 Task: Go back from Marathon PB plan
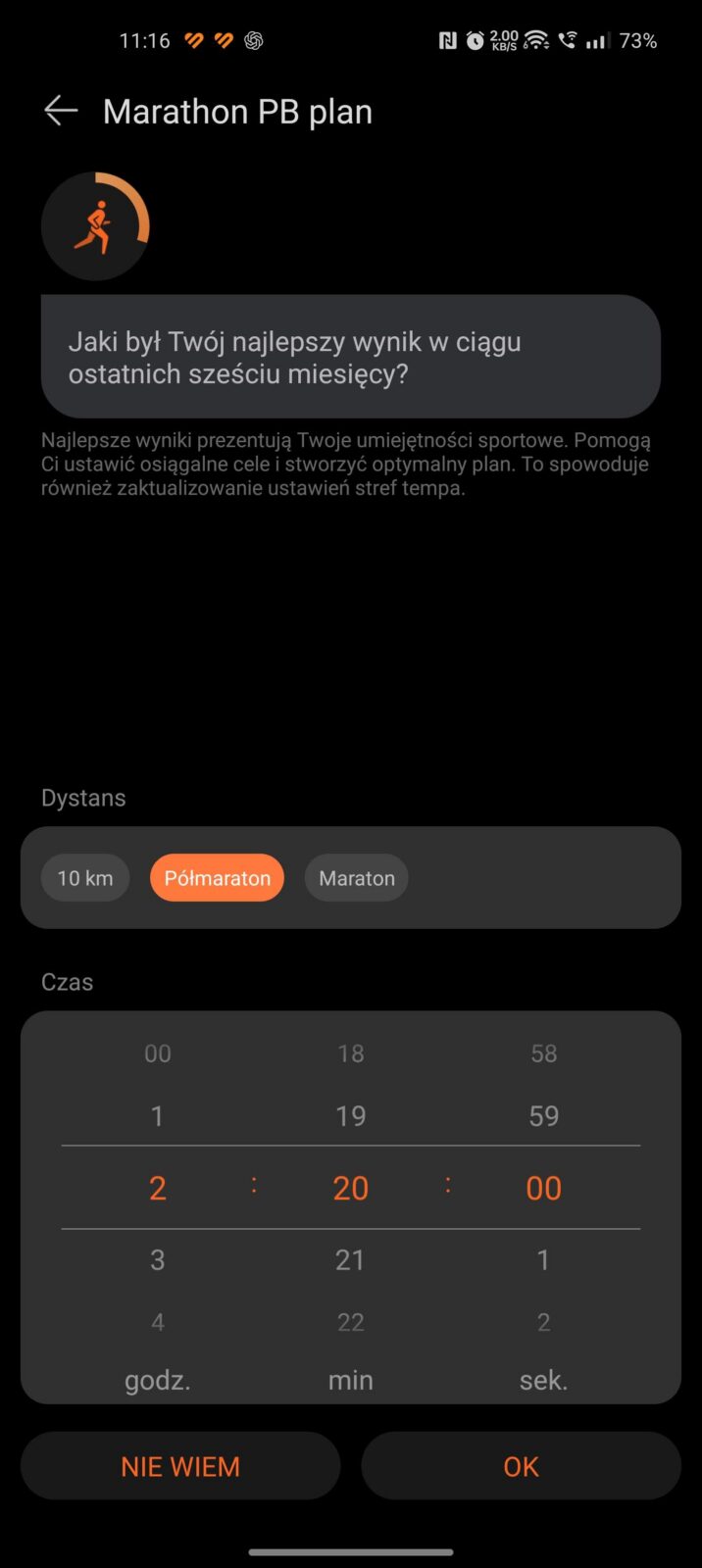(x=61, y=112)
